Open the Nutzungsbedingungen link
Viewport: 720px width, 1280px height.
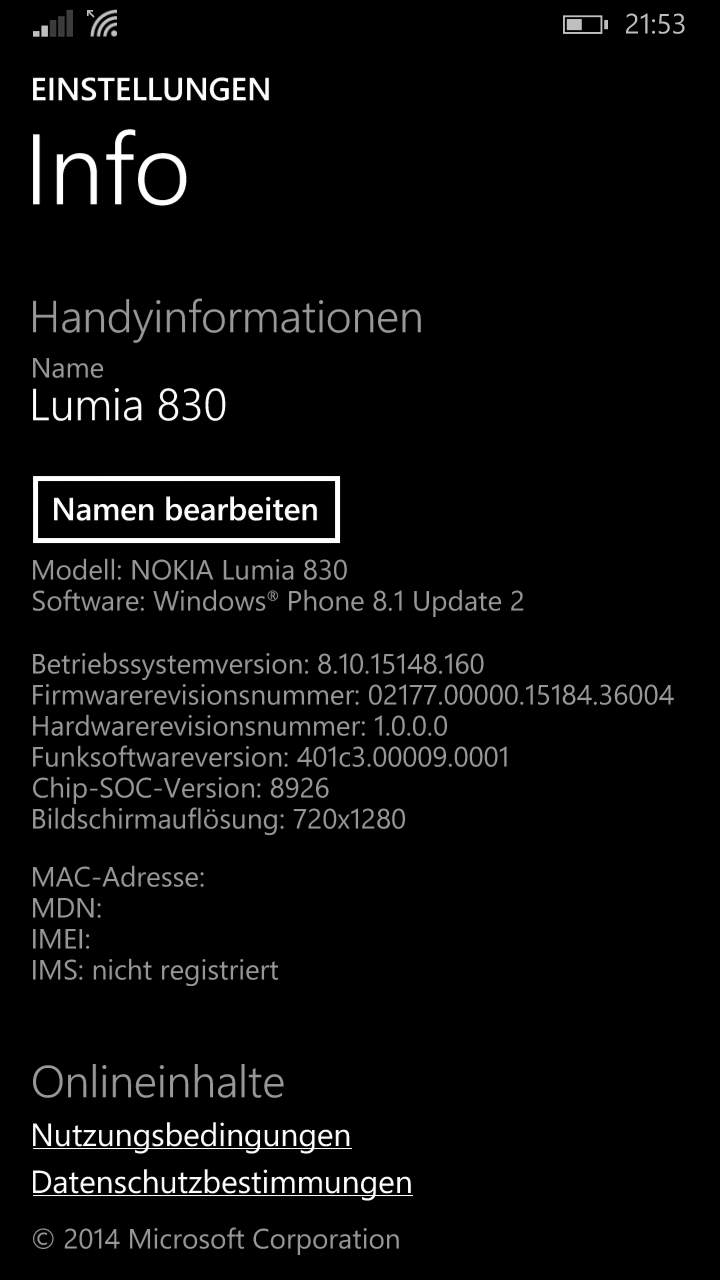coord(191,1136)
